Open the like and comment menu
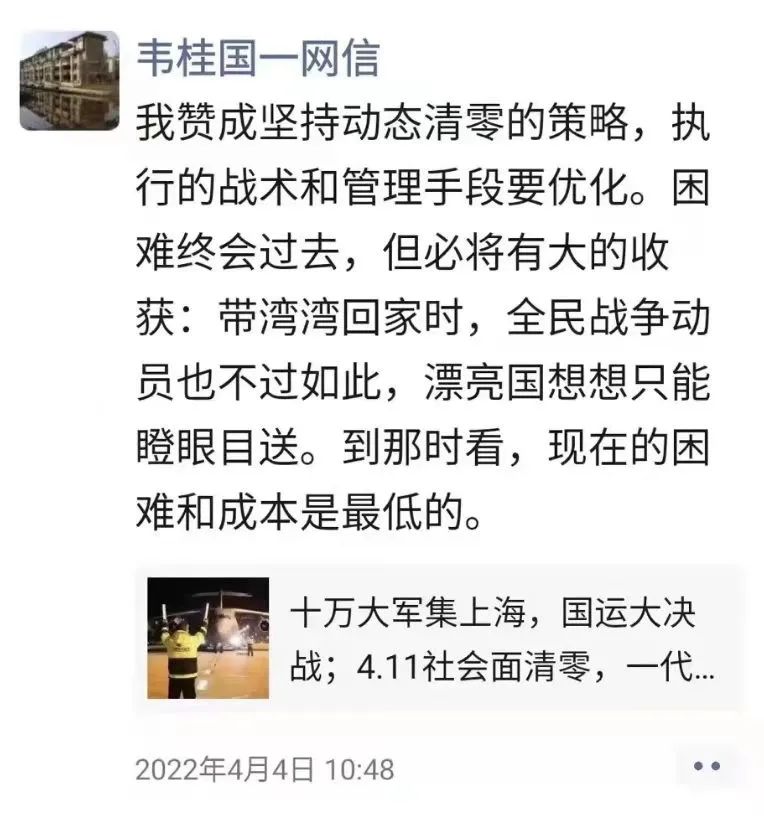The image size is (764, 838). [x=706, y=767]
